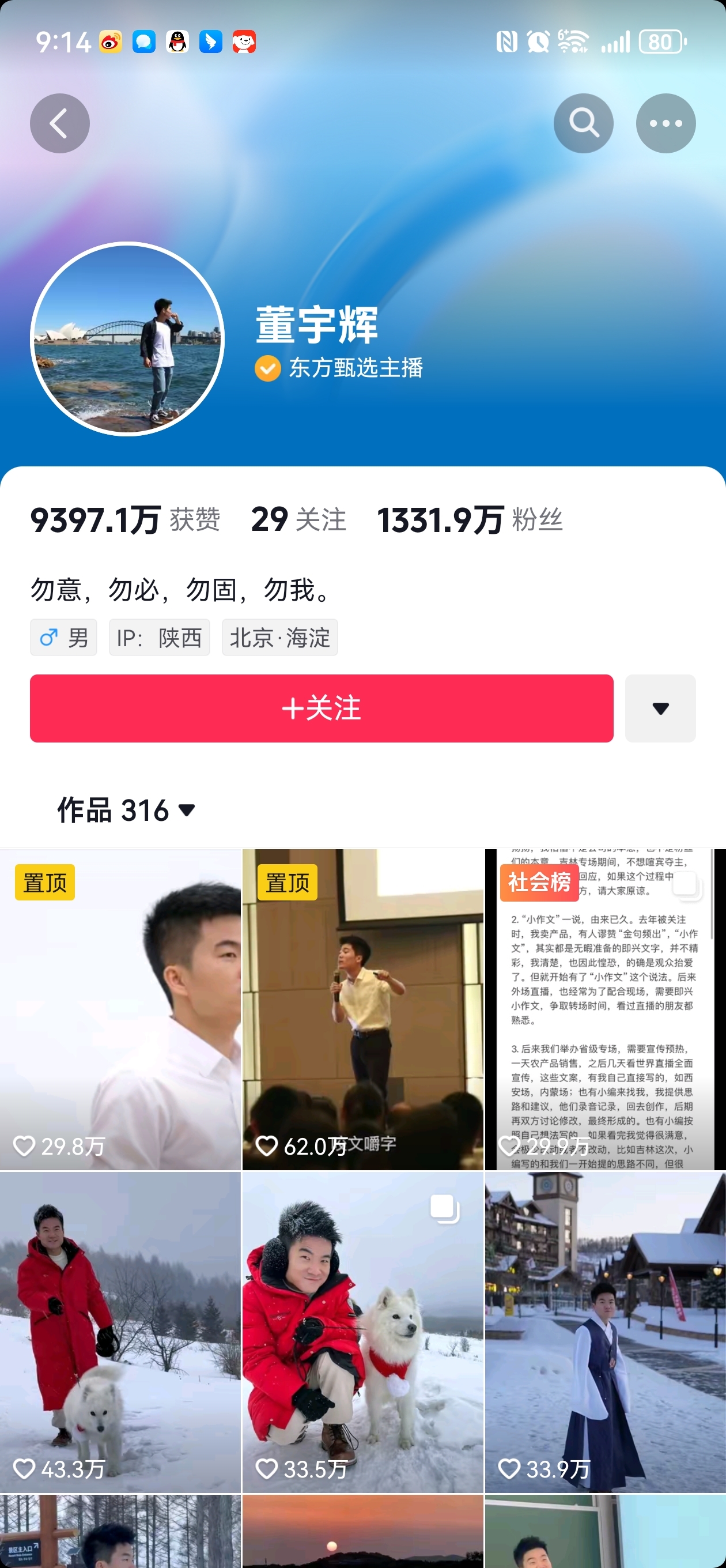The width and height of the screenshot is (726, 1568).
Task: Open the three-dot overflow menu
Action: 665,123
